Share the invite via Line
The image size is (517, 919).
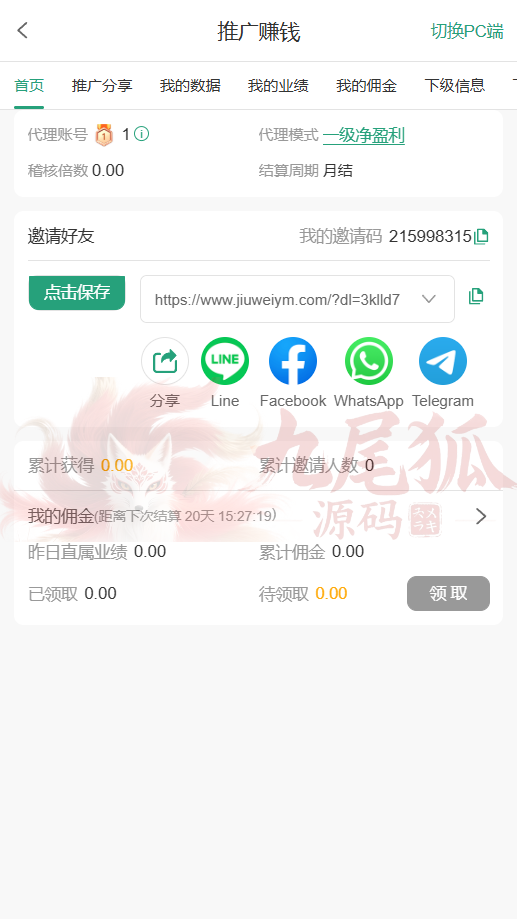coord(225,361)
